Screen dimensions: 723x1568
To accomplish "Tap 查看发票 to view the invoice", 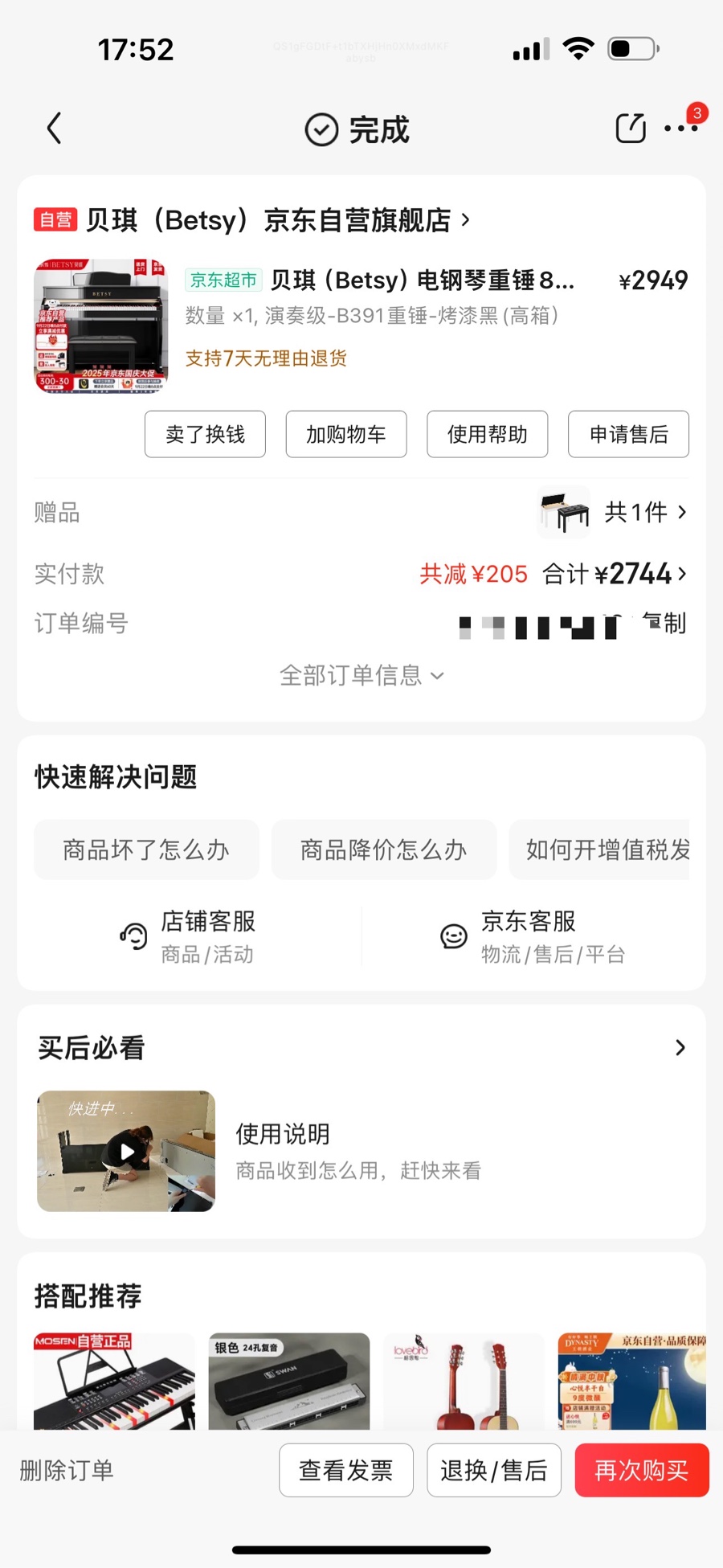I will [x=346, y=1470].
